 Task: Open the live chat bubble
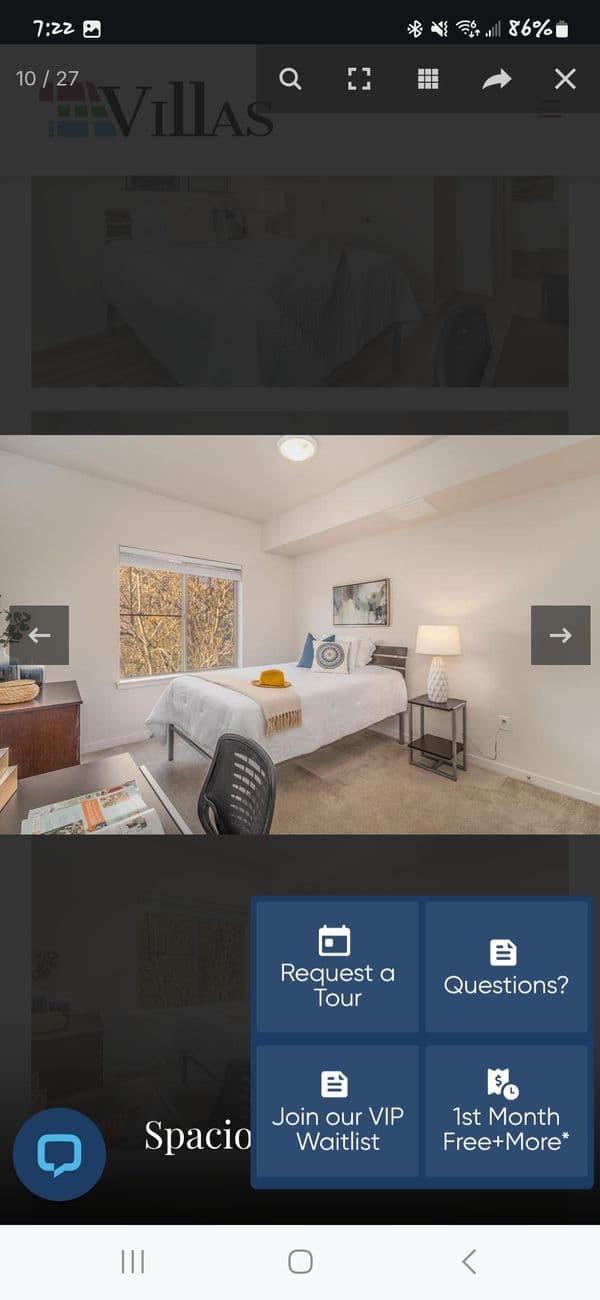(x=59, y=1154)
